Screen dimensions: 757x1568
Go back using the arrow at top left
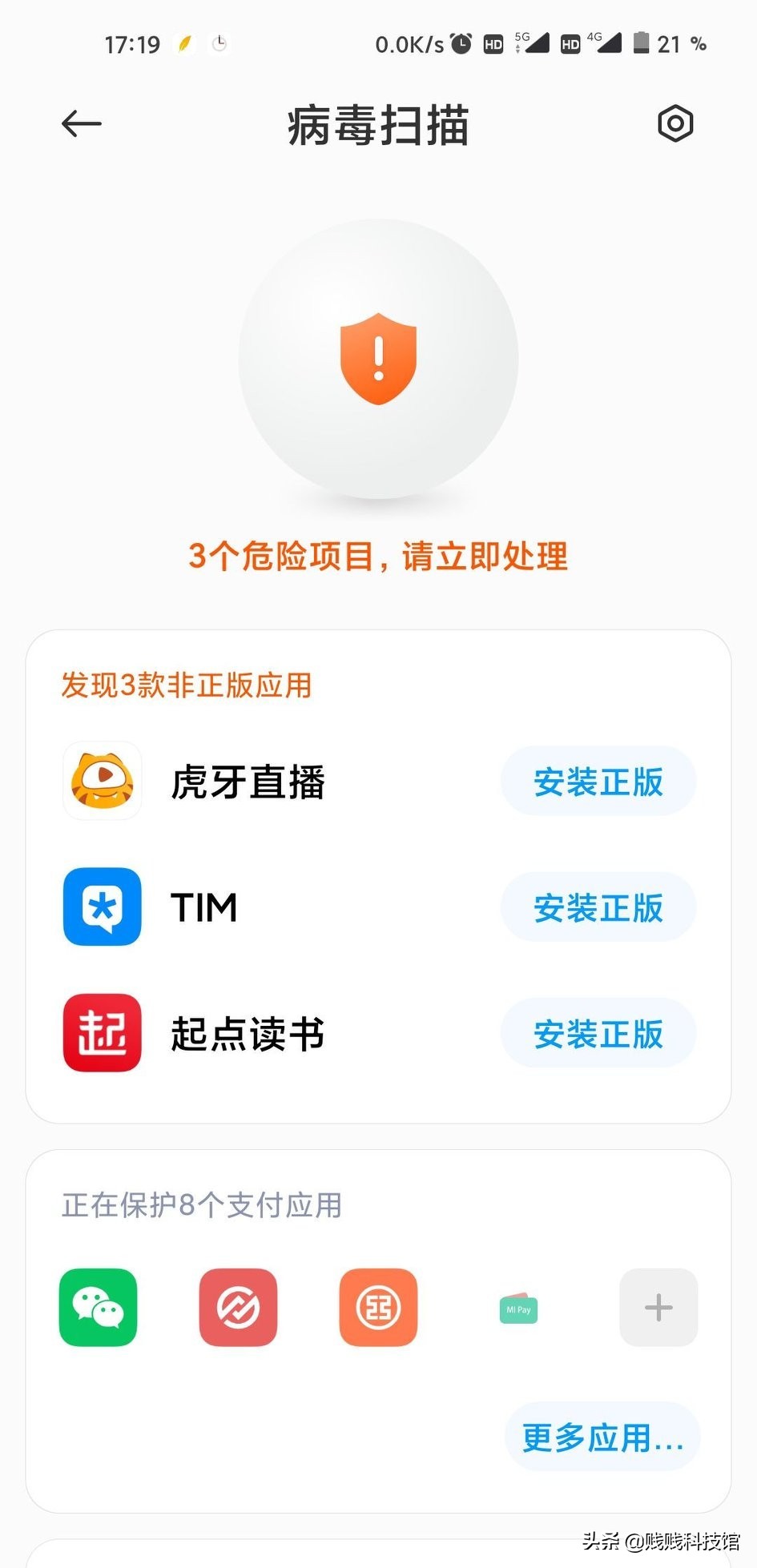pos(80,124)
